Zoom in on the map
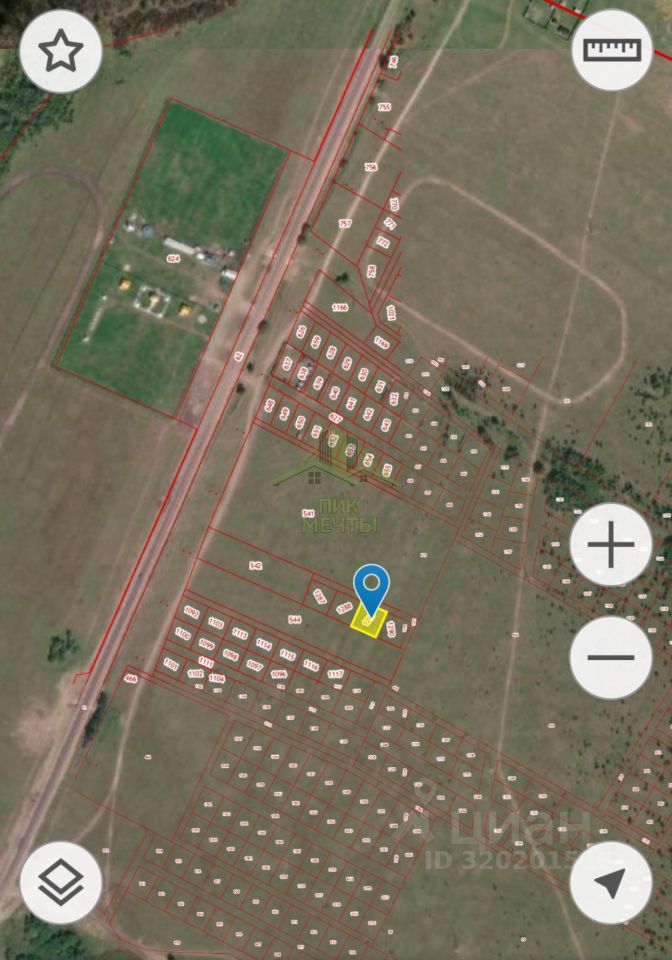The image size is (672, 960). (611, 546)
